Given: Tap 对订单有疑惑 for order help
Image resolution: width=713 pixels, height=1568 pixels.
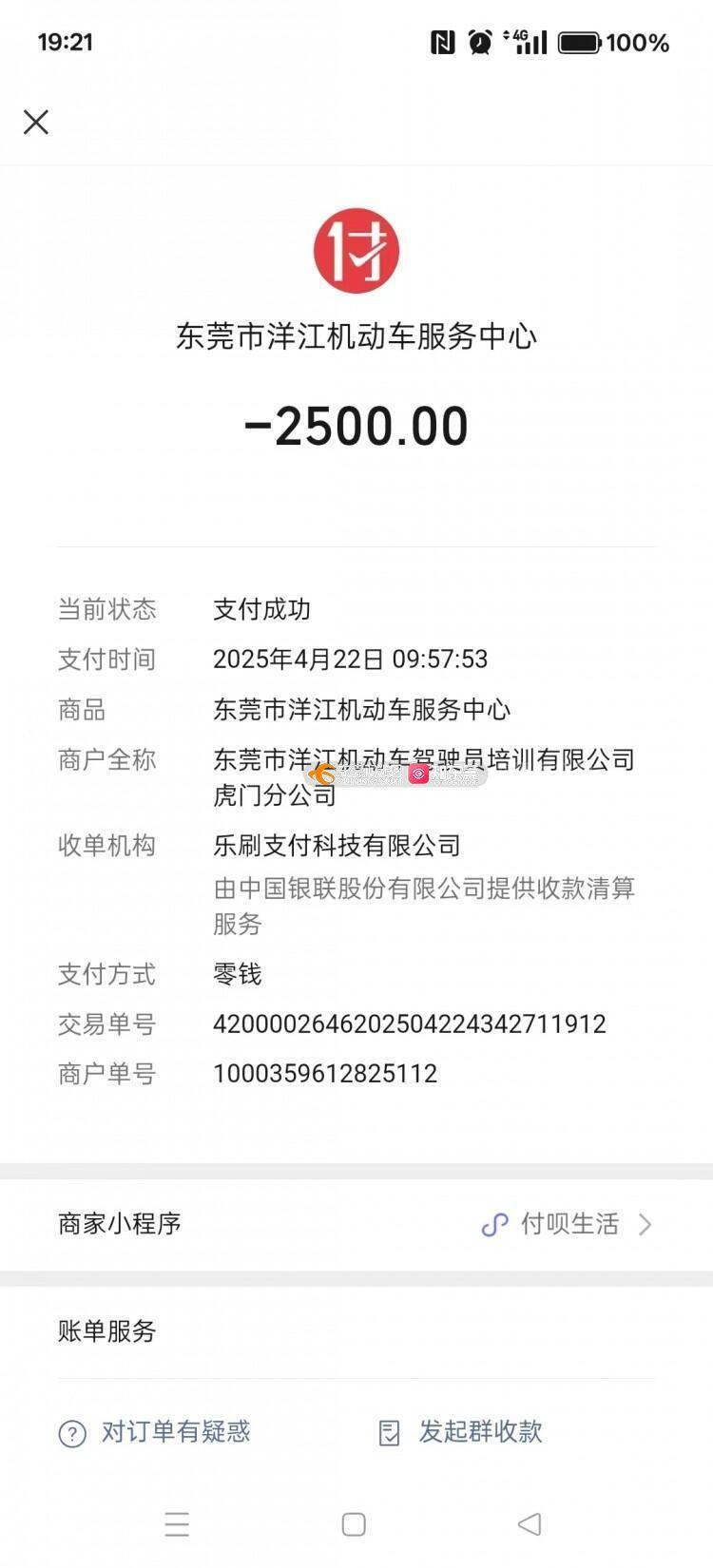Looking at the screenshot, I should 155,1432.
